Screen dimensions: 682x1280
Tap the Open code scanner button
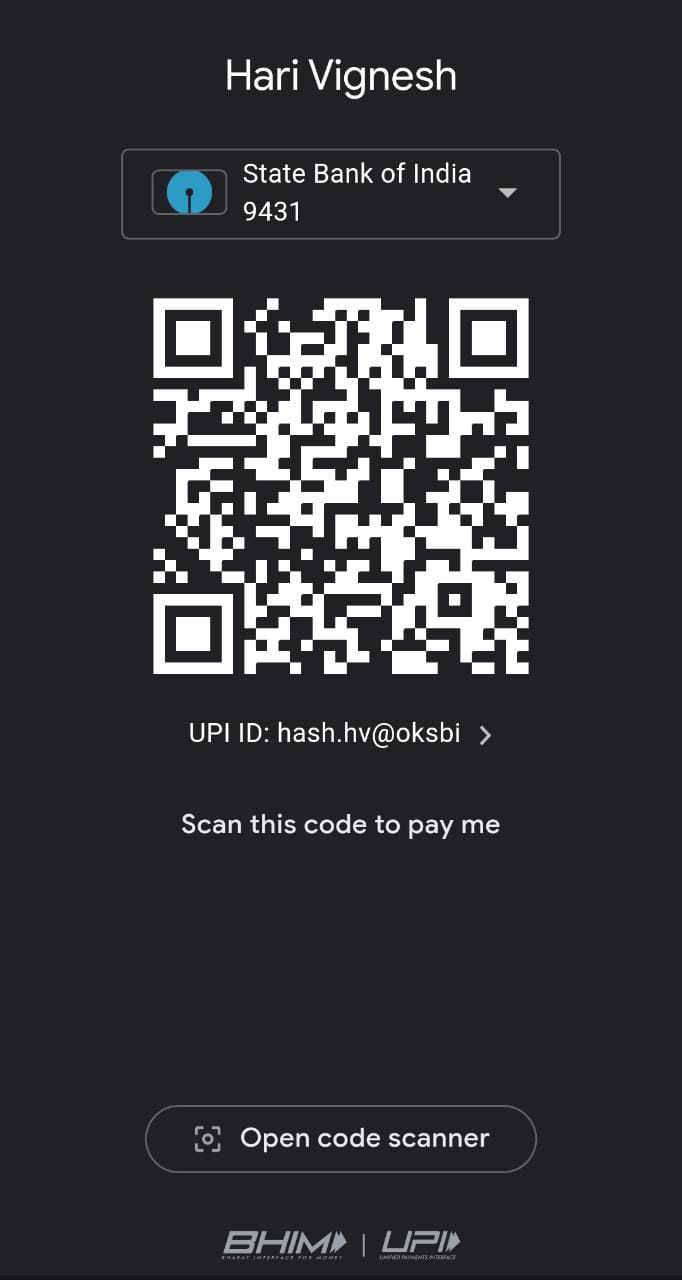(341, 1138)
